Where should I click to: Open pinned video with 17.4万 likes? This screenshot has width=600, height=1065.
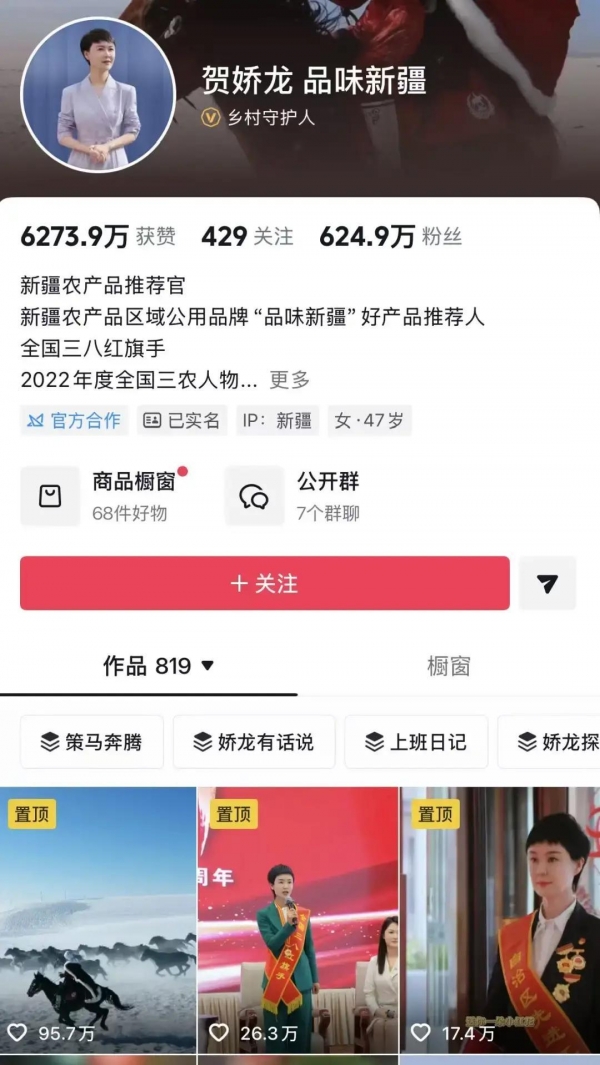(500, 920)
